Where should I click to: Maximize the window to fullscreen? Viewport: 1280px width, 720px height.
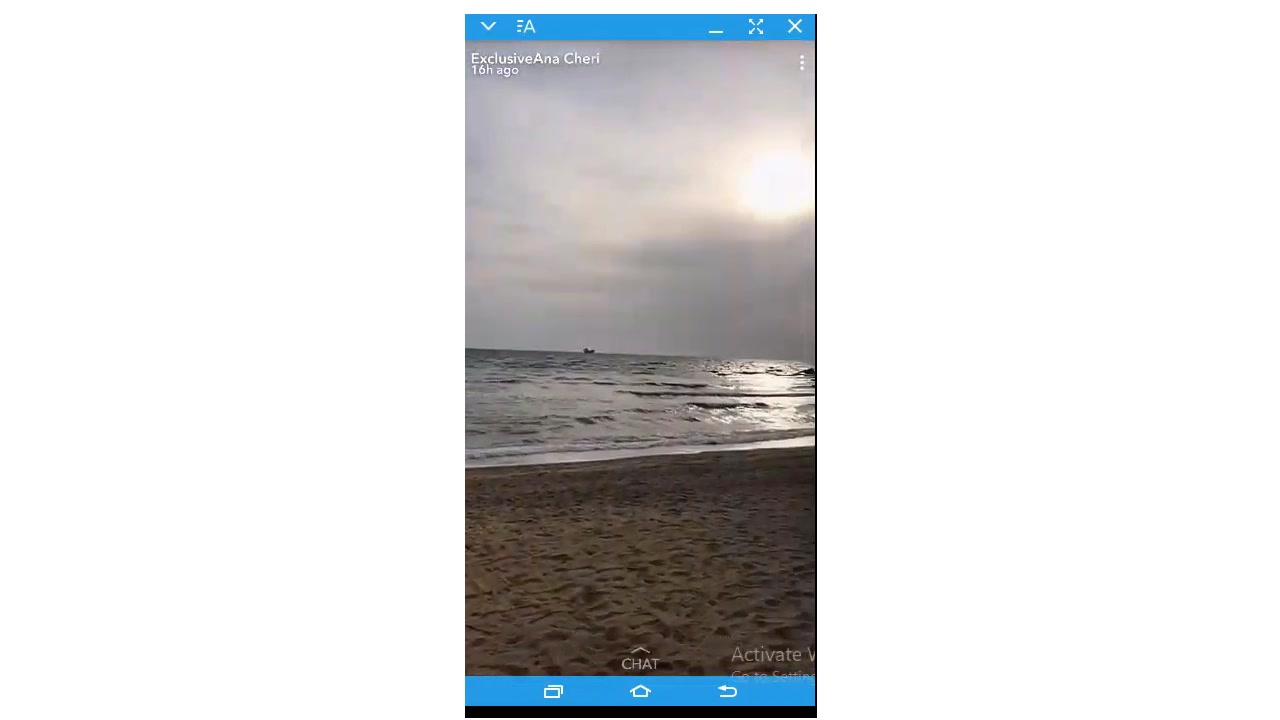click(756, 27)
